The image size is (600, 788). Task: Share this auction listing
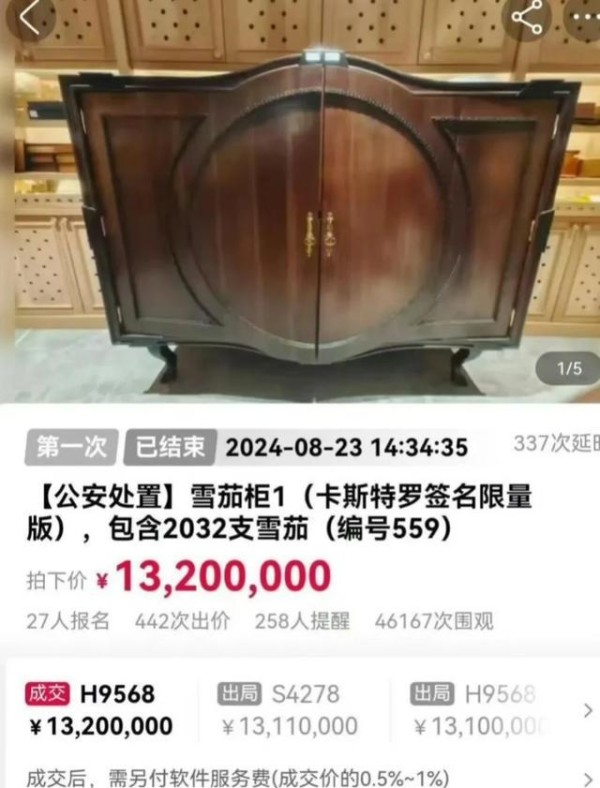click(x=525, y=17)
